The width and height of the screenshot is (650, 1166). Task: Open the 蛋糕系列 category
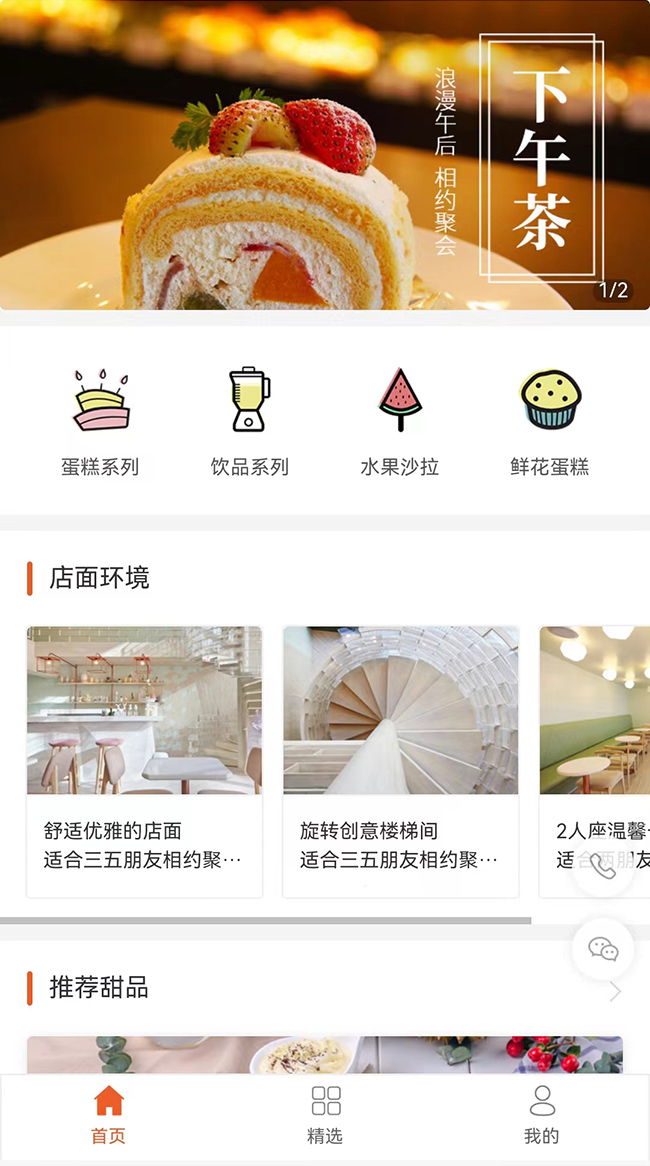100,420
